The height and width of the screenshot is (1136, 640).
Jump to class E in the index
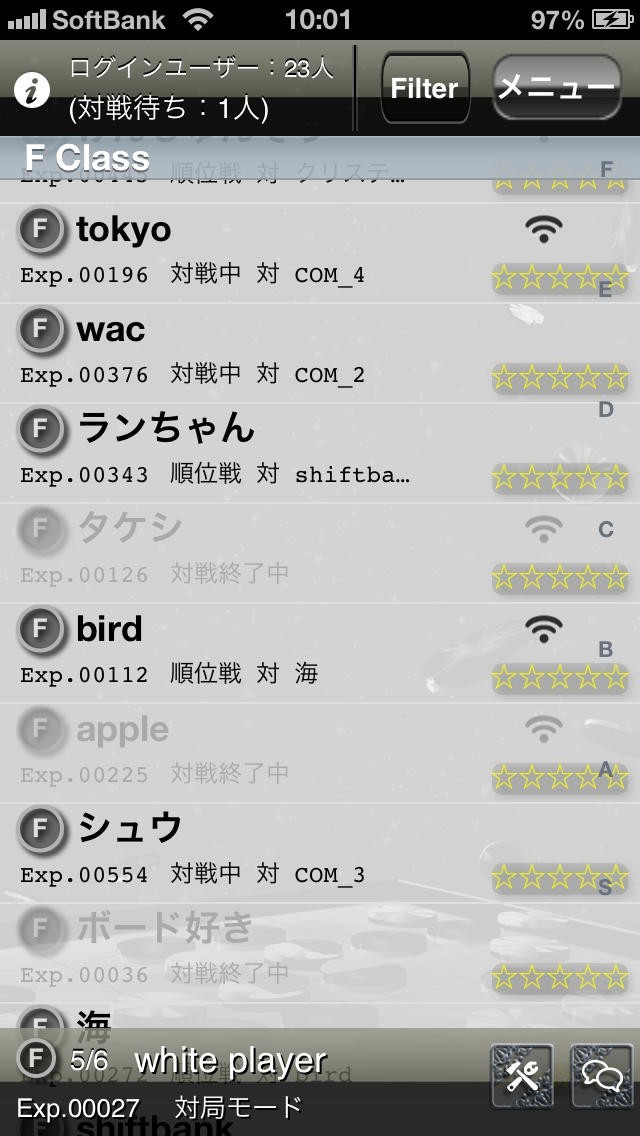(x=605, y=290)
